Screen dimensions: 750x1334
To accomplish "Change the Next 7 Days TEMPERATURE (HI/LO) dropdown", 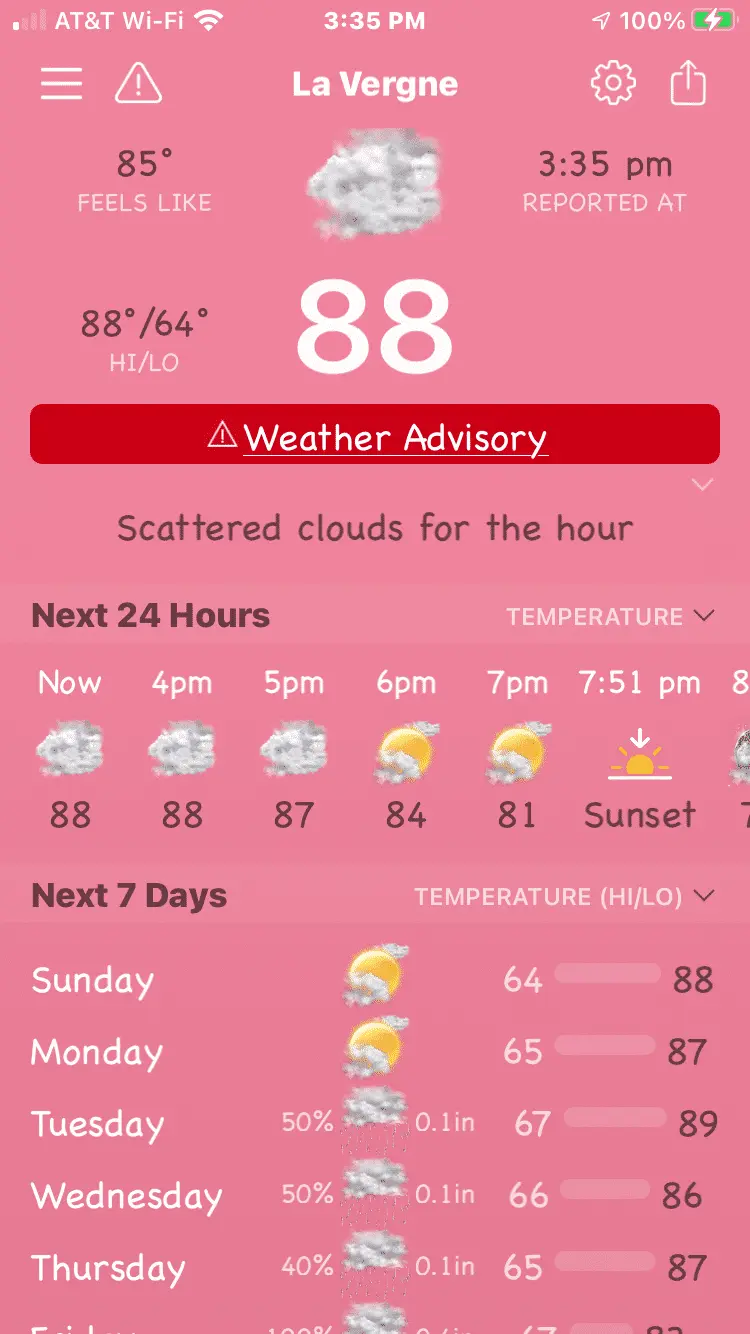I will (565, 897).
